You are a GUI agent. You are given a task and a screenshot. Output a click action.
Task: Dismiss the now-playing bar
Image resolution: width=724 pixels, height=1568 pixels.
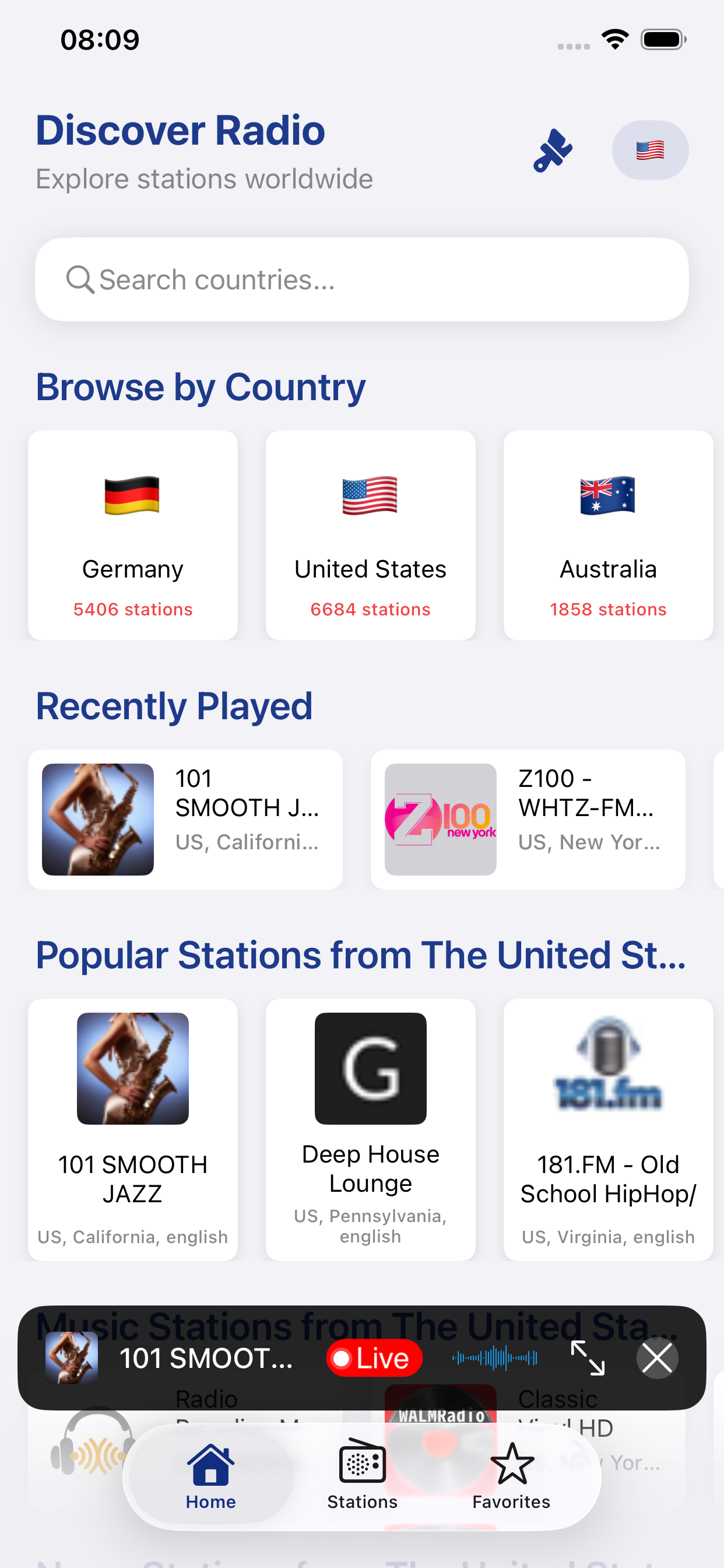pyautogui.click(x=656, y=1357)
